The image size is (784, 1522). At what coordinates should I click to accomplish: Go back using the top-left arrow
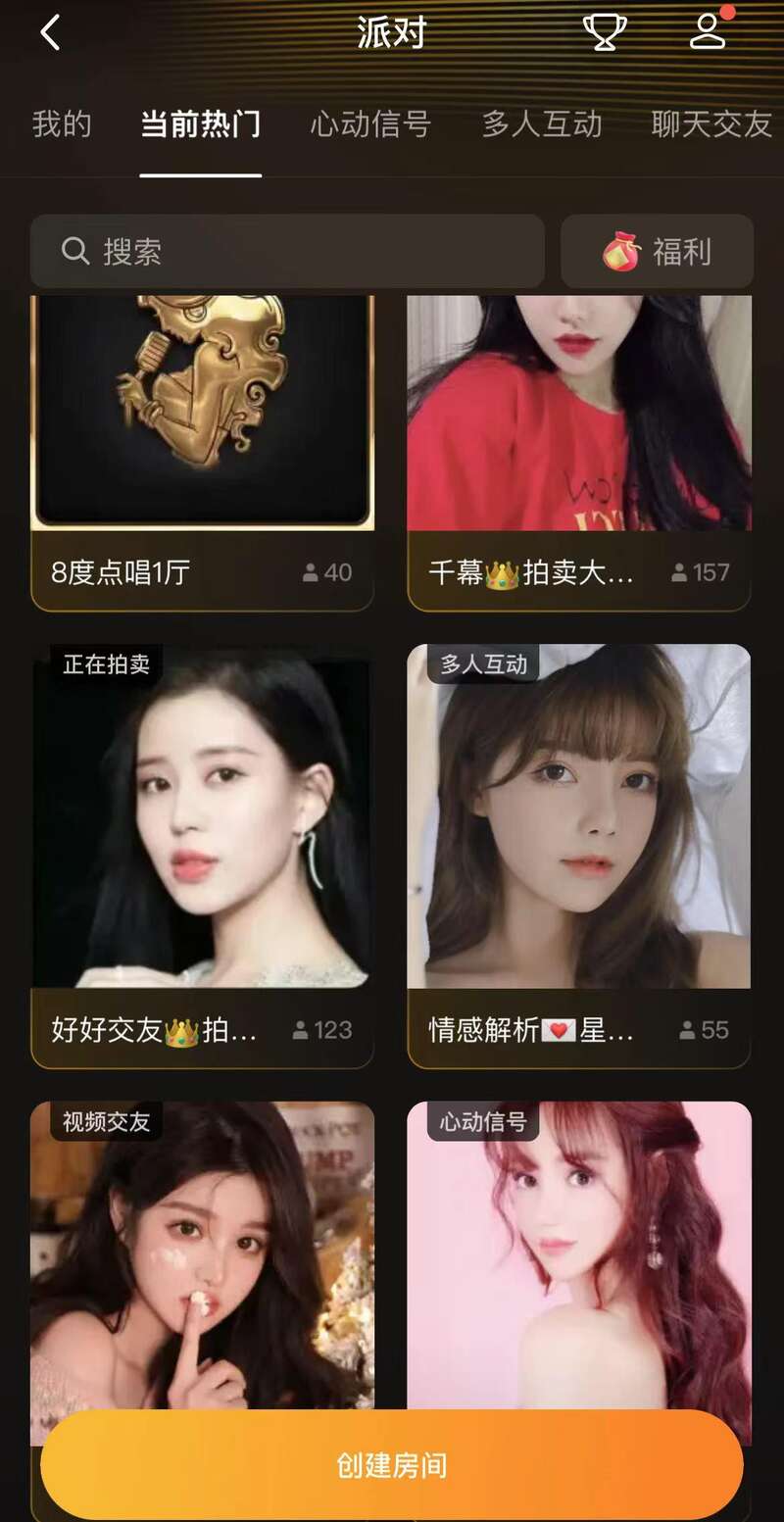51,33
